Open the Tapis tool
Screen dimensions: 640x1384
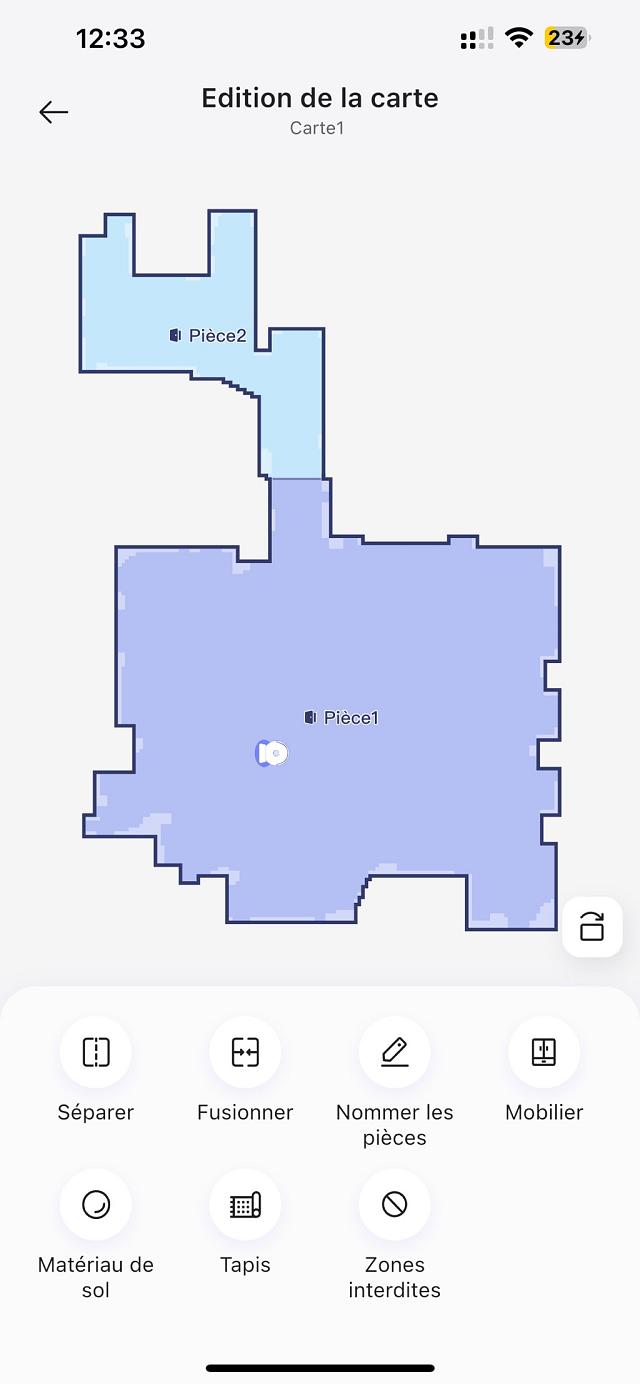click(245, 1205)
